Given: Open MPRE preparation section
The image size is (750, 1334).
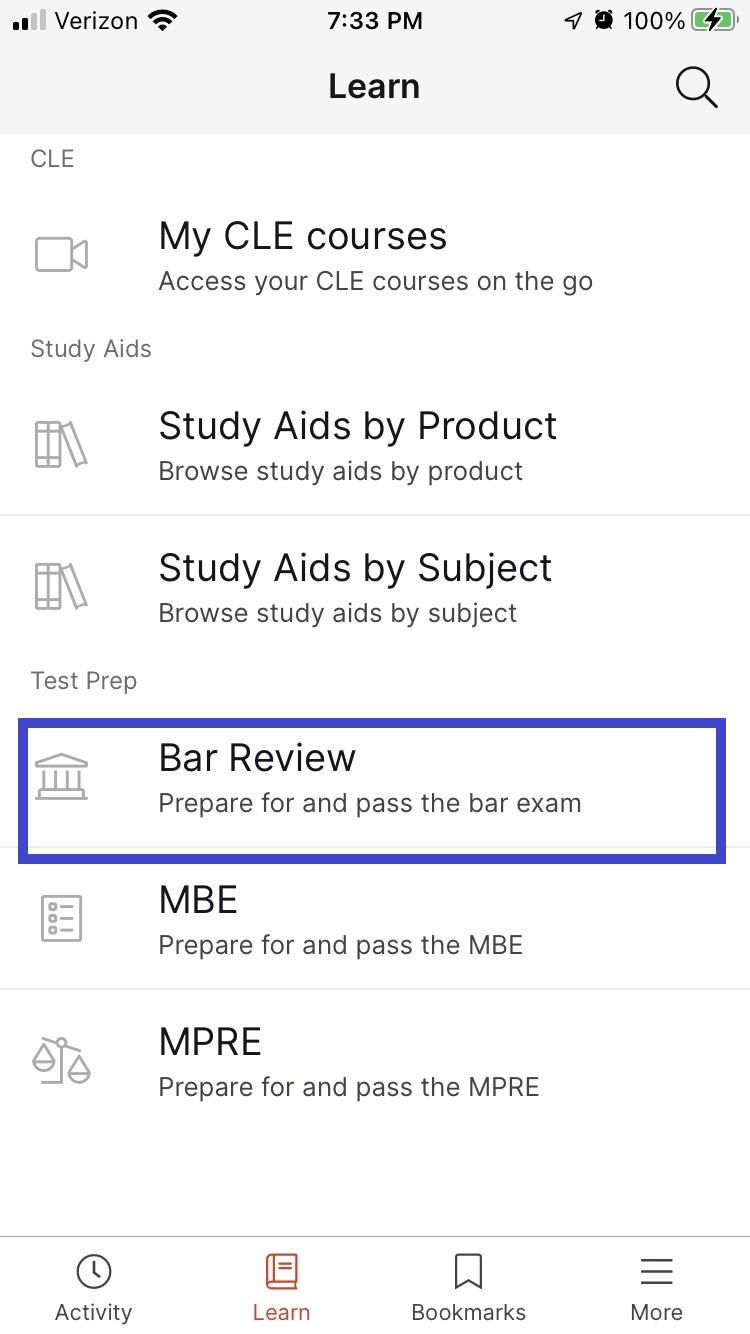Looking at the screenshot, I should pyautogui.click(x=375, y=1060).
